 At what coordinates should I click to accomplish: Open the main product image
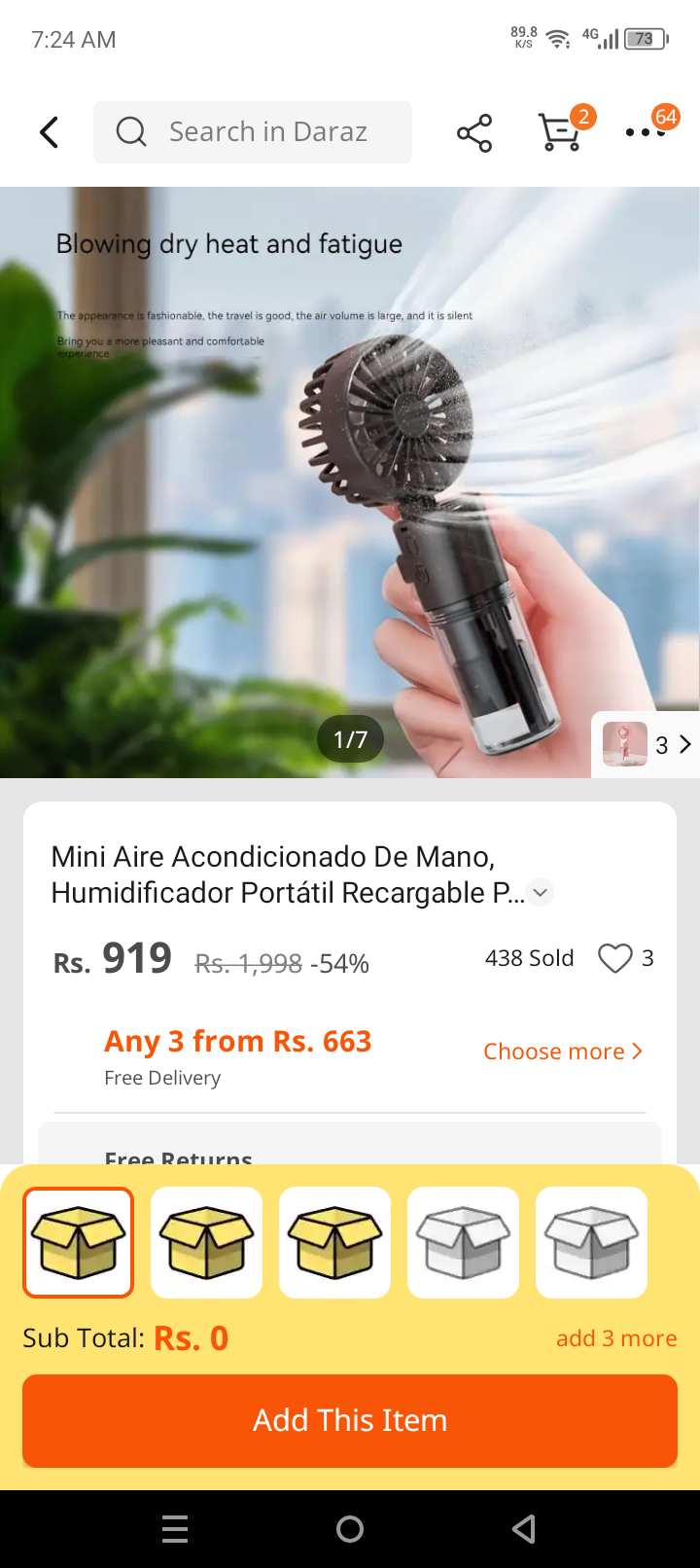click(350, 481)
